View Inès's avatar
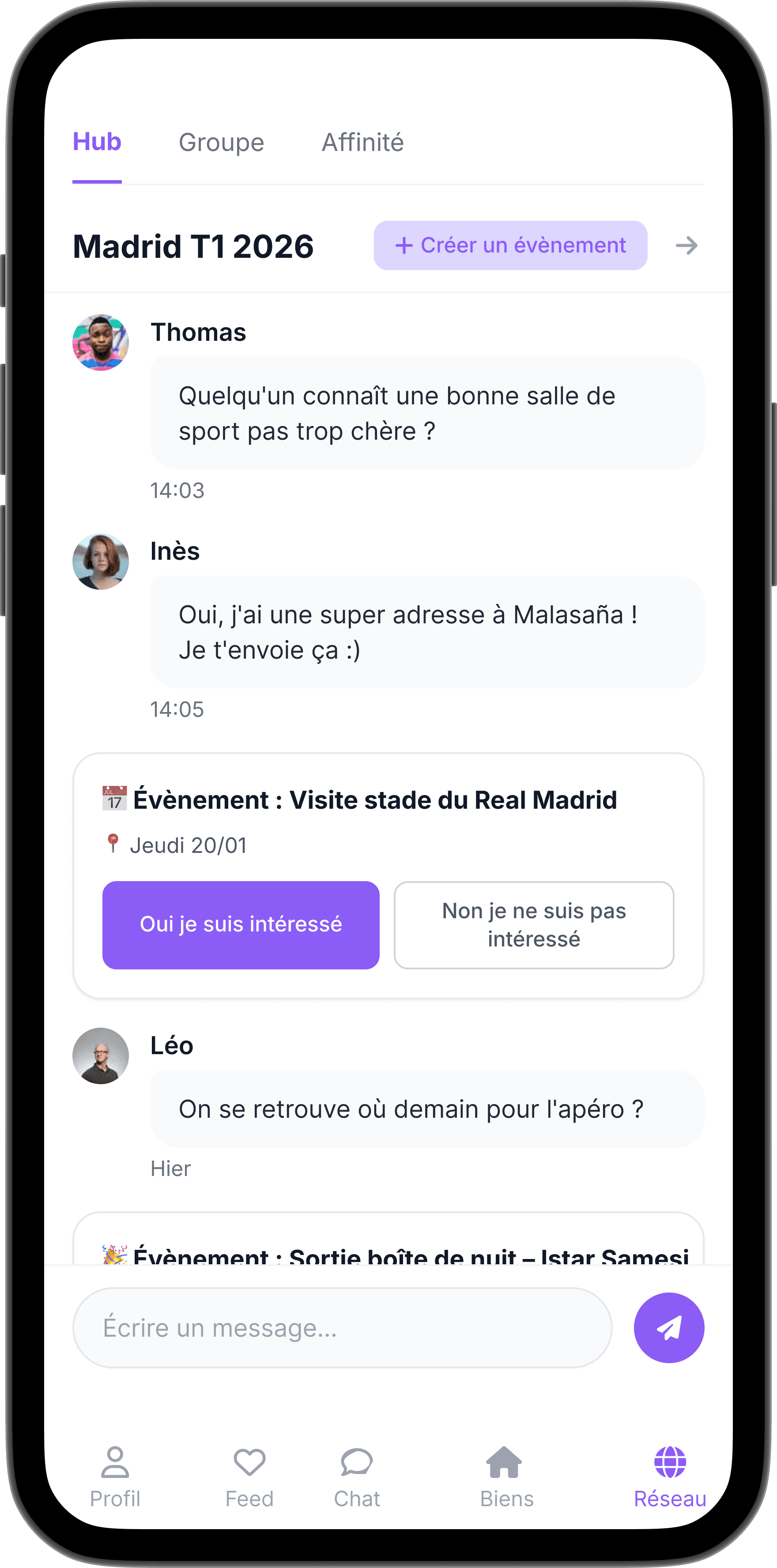777x1568 pixels. (x=101, y=561)
